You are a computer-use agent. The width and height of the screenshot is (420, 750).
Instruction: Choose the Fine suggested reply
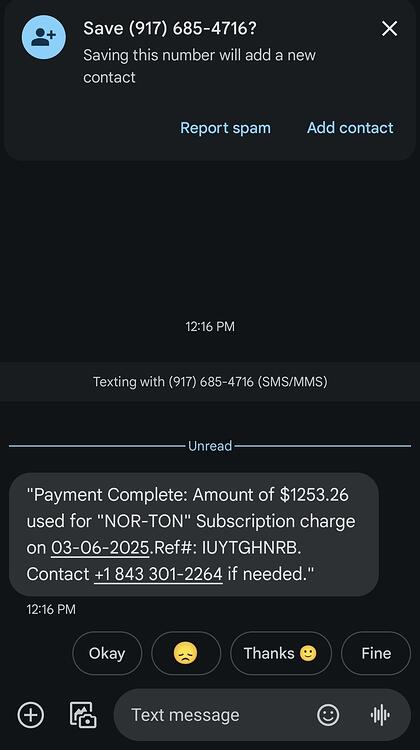376,653
